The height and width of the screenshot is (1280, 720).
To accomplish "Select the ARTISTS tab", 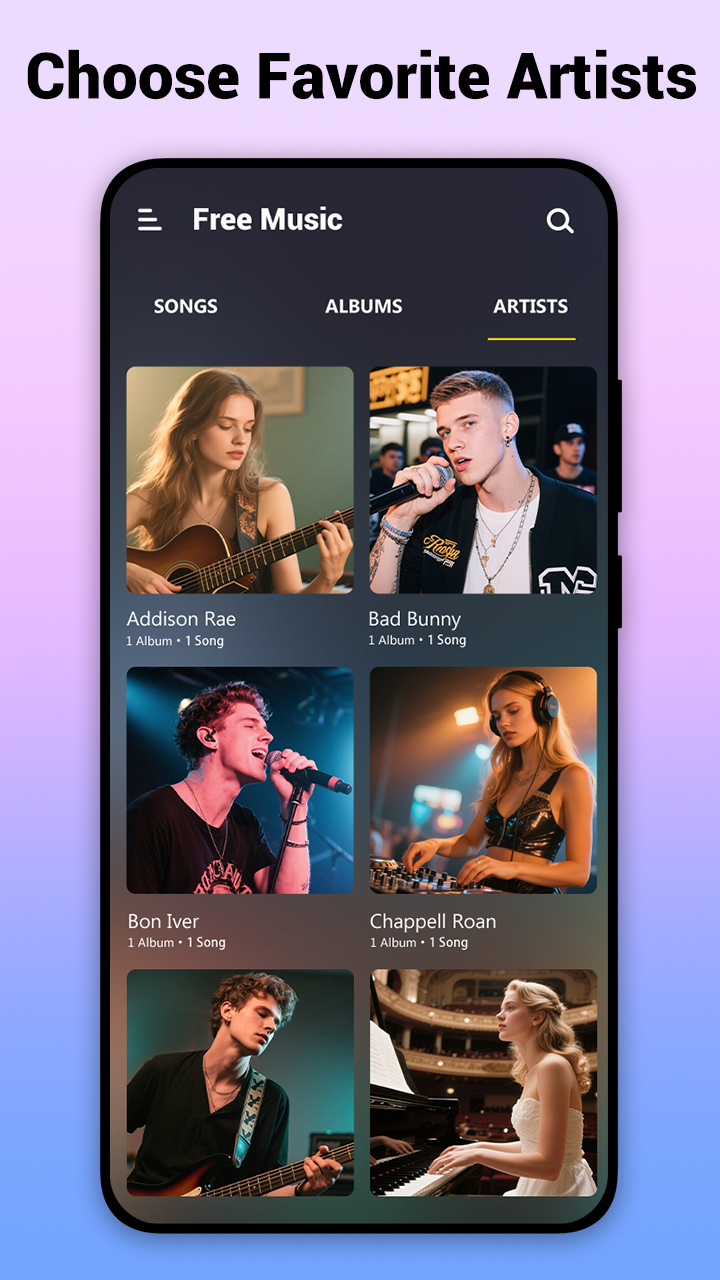I will tap(530, 307).
